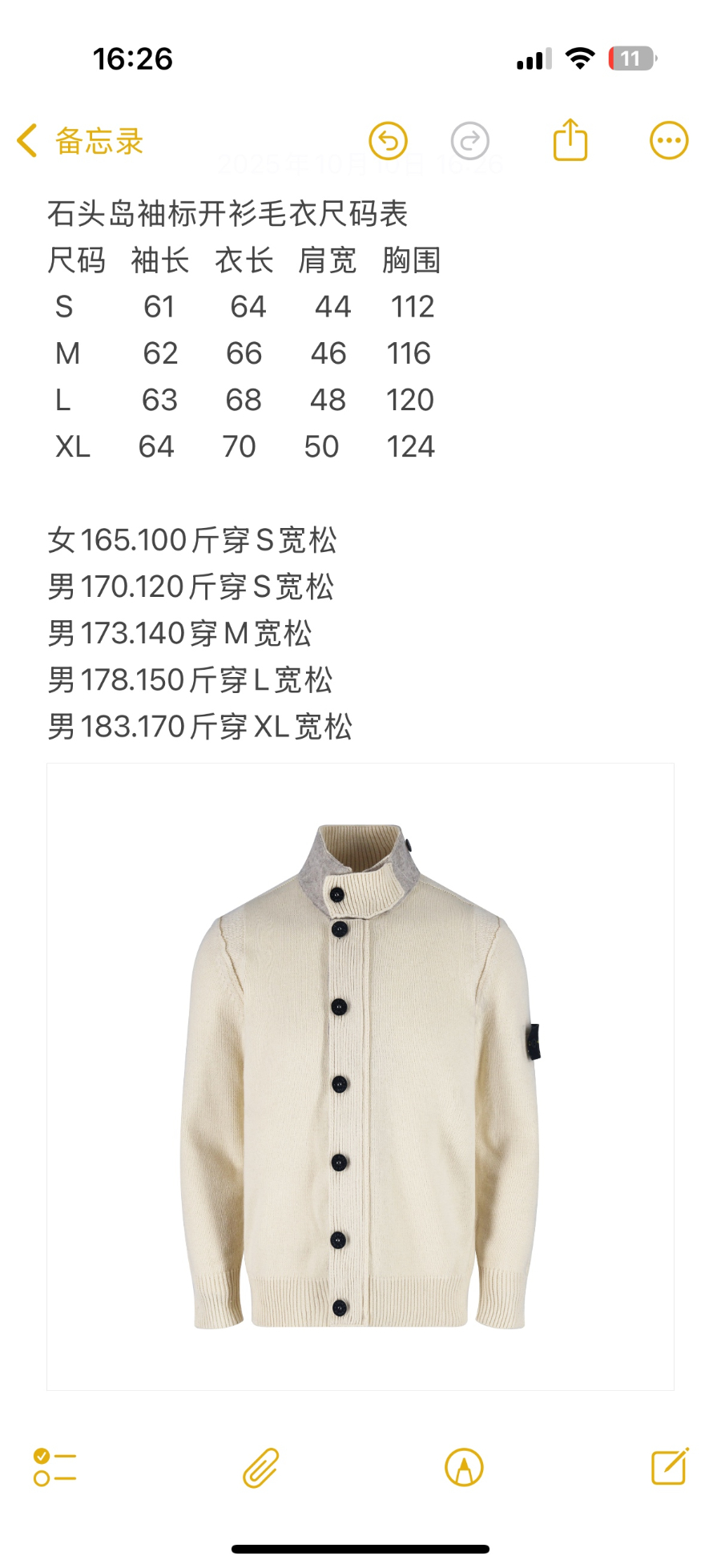Open the more options menu

coord(668,141)
